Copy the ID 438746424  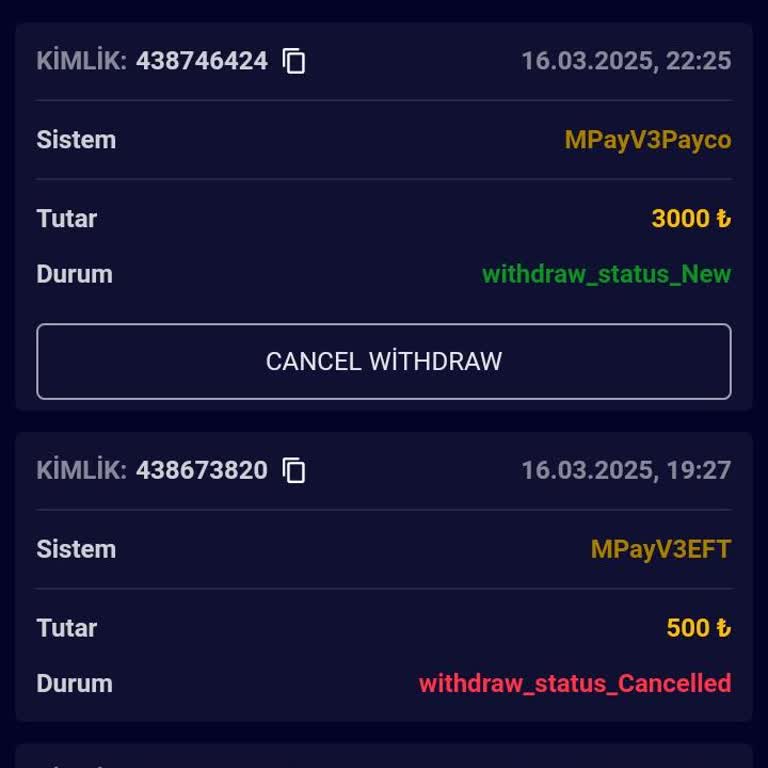pyautogui.click(x=293, y=61)
